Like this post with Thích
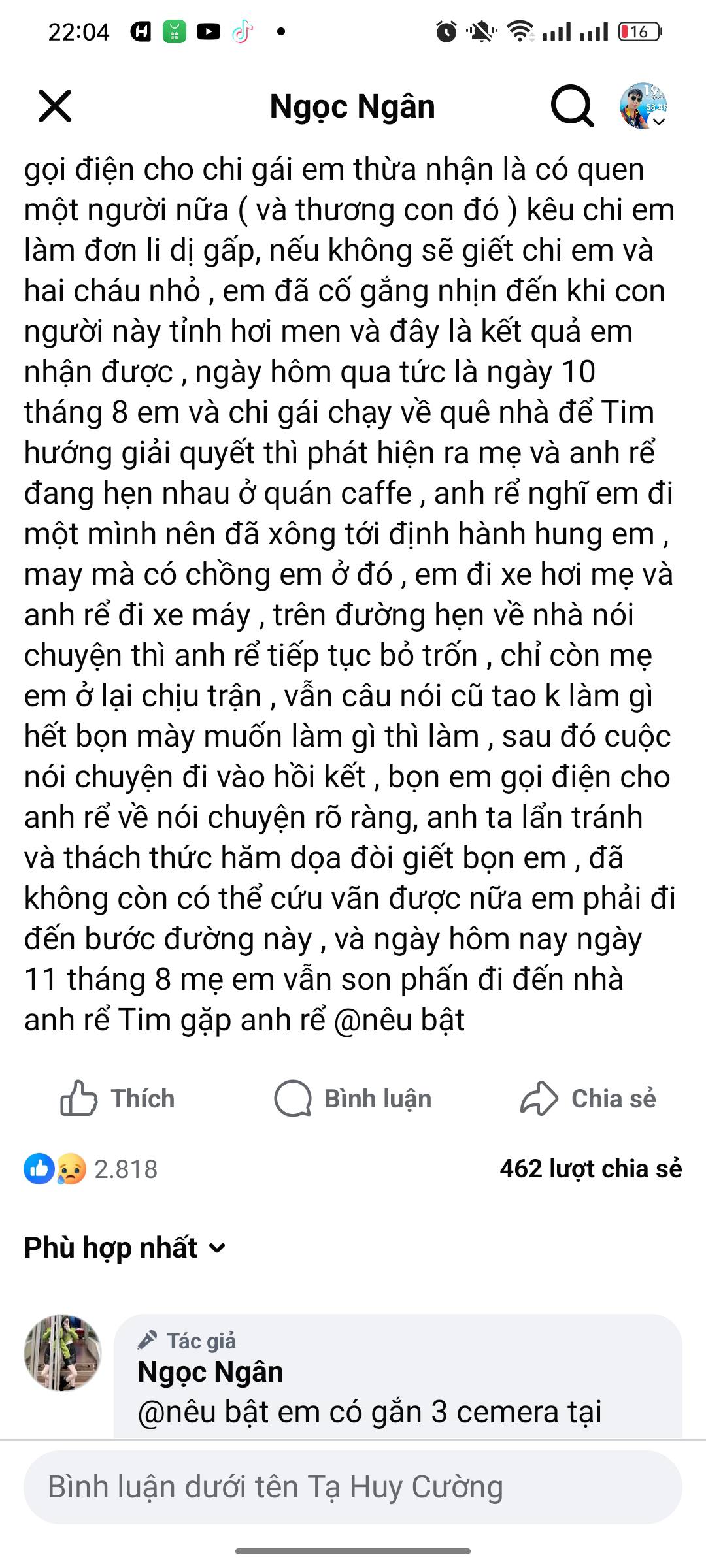 (x=118, y=1098)
